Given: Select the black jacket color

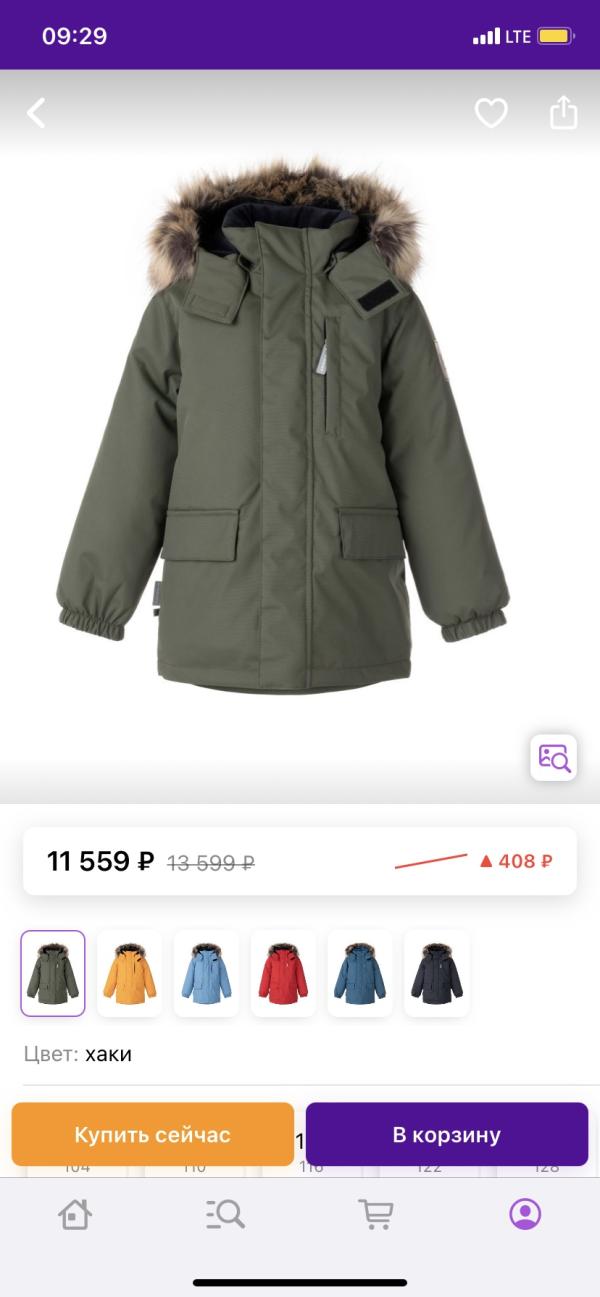Looking at the screenshot, I should pyautogui.click(x=437, y=973).
